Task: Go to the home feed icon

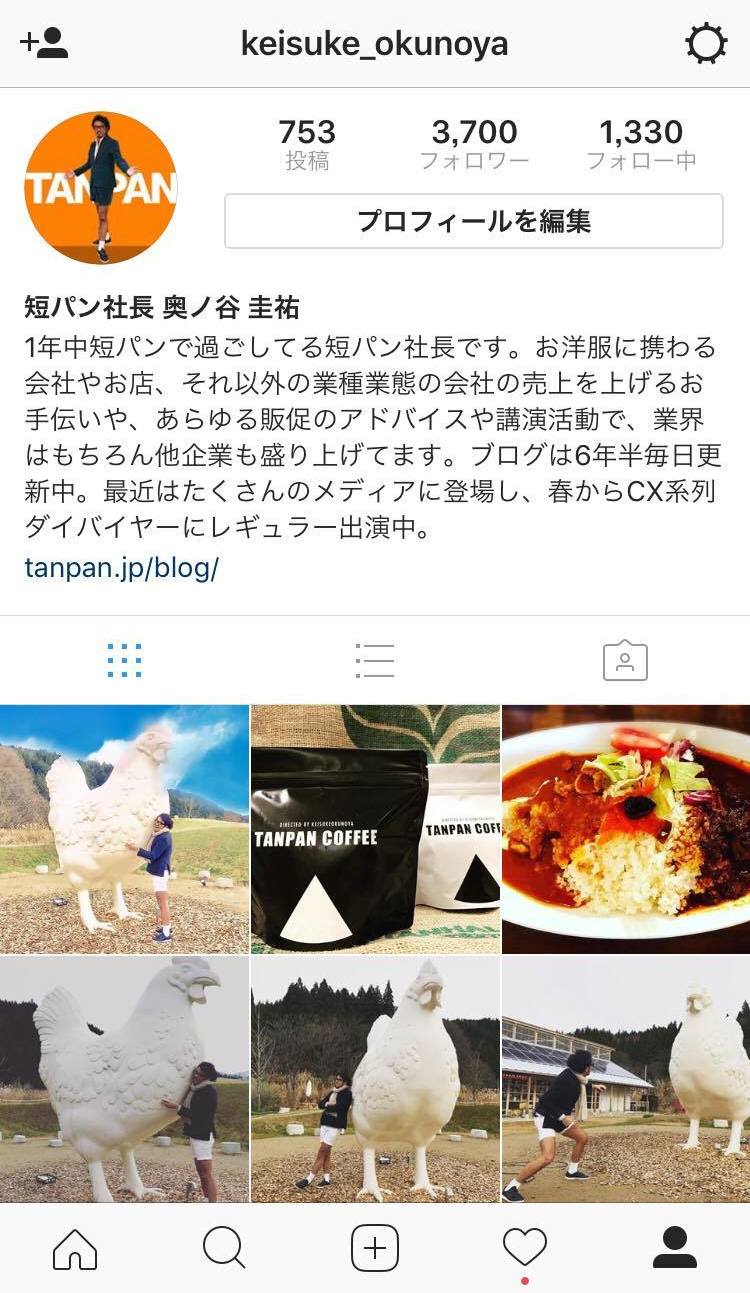Action: coord(75,1248)
